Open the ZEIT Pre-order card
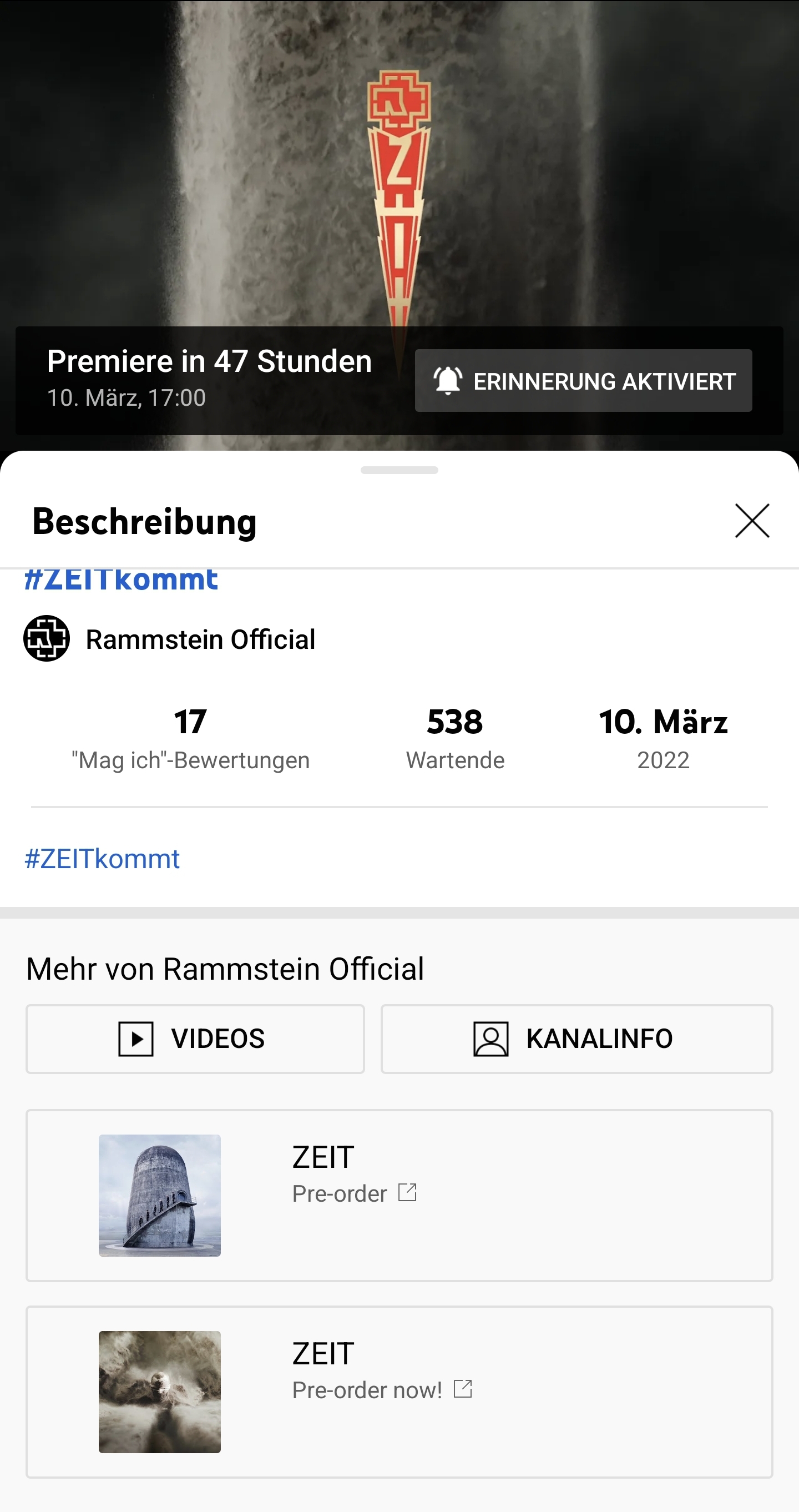This screenshot has width=799, height=1512. [399, 1195]
